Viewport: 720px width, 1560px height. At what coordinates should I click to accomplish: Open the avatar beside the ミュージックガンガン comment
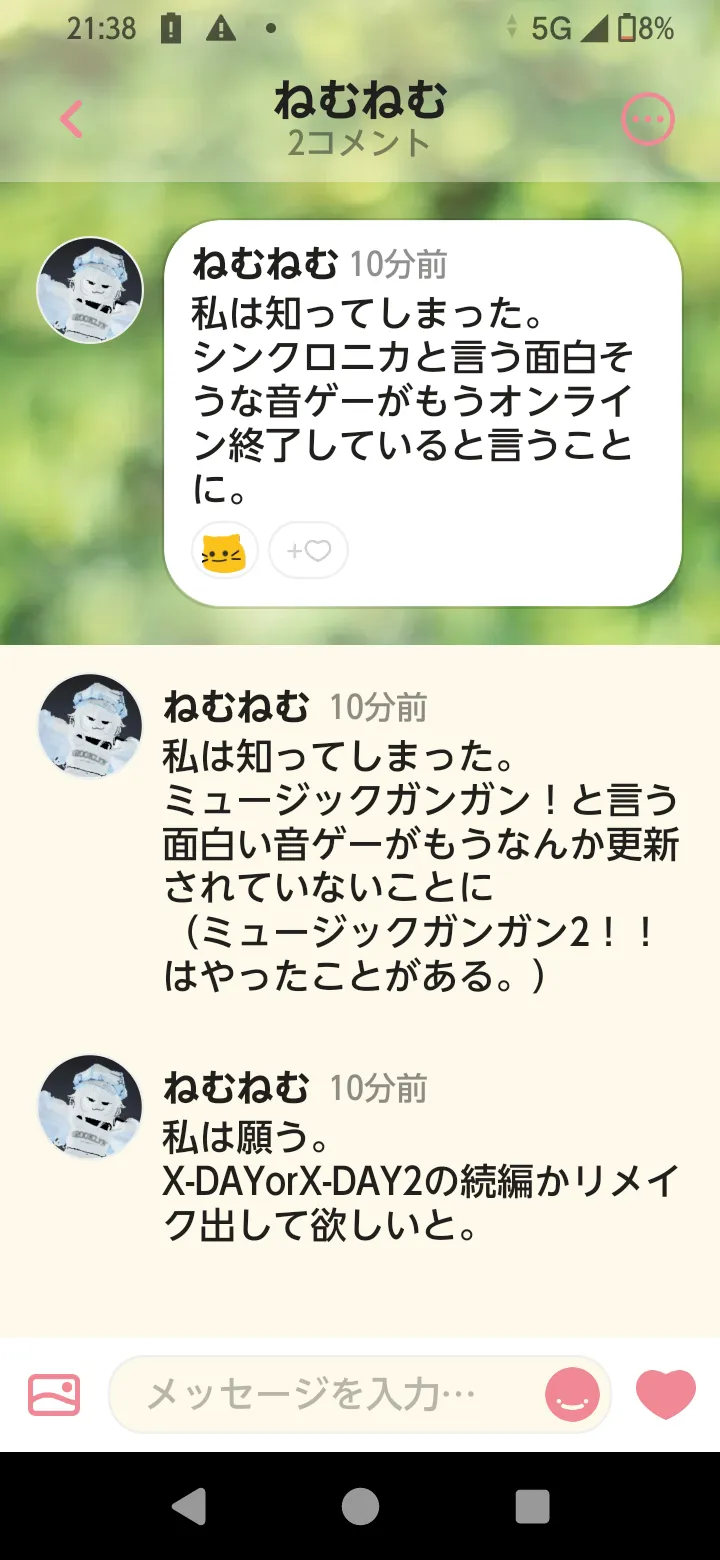pos(90,726)
